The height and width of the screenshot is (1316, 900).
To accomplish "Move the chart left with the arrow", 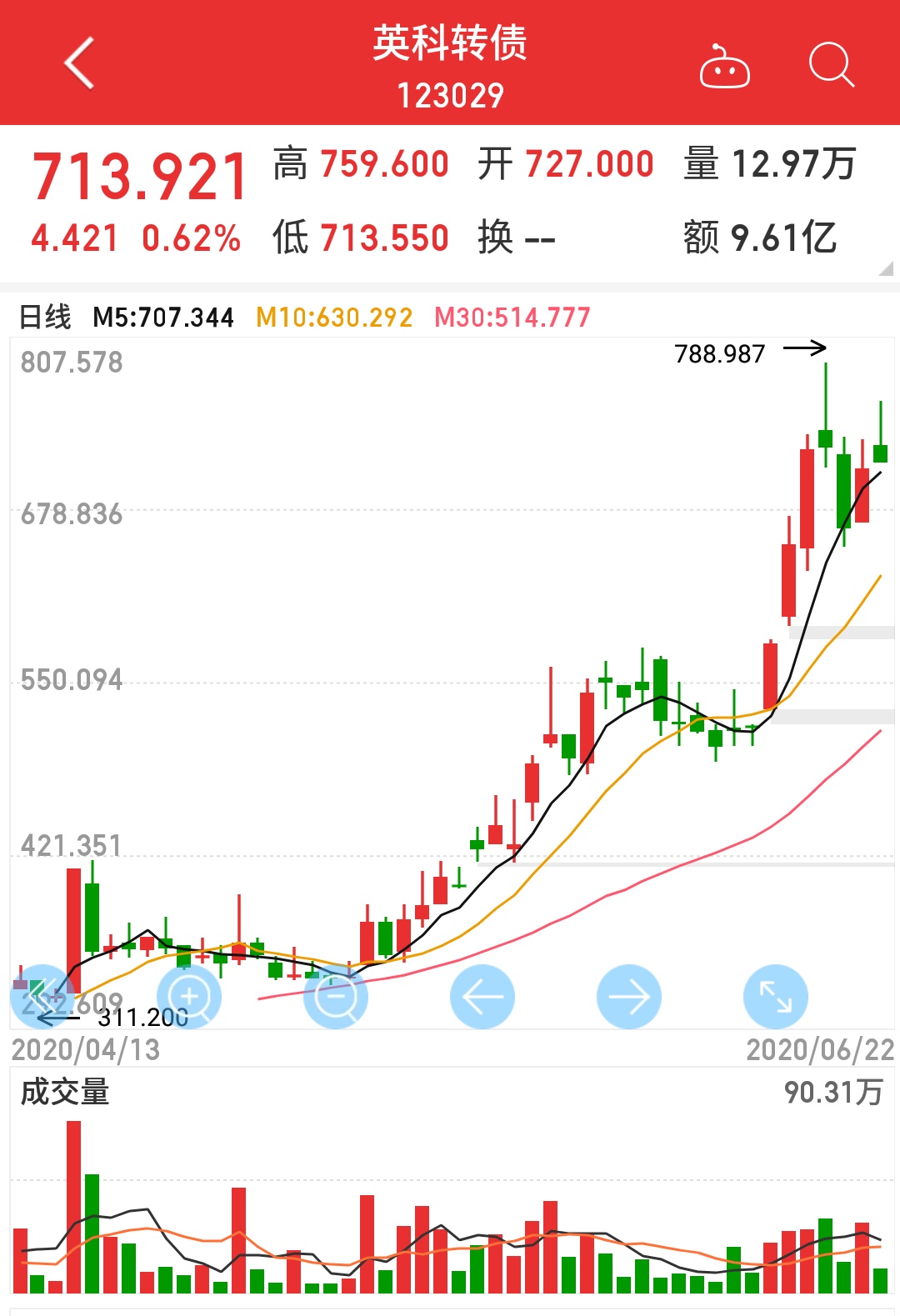I will coord(482,997).
